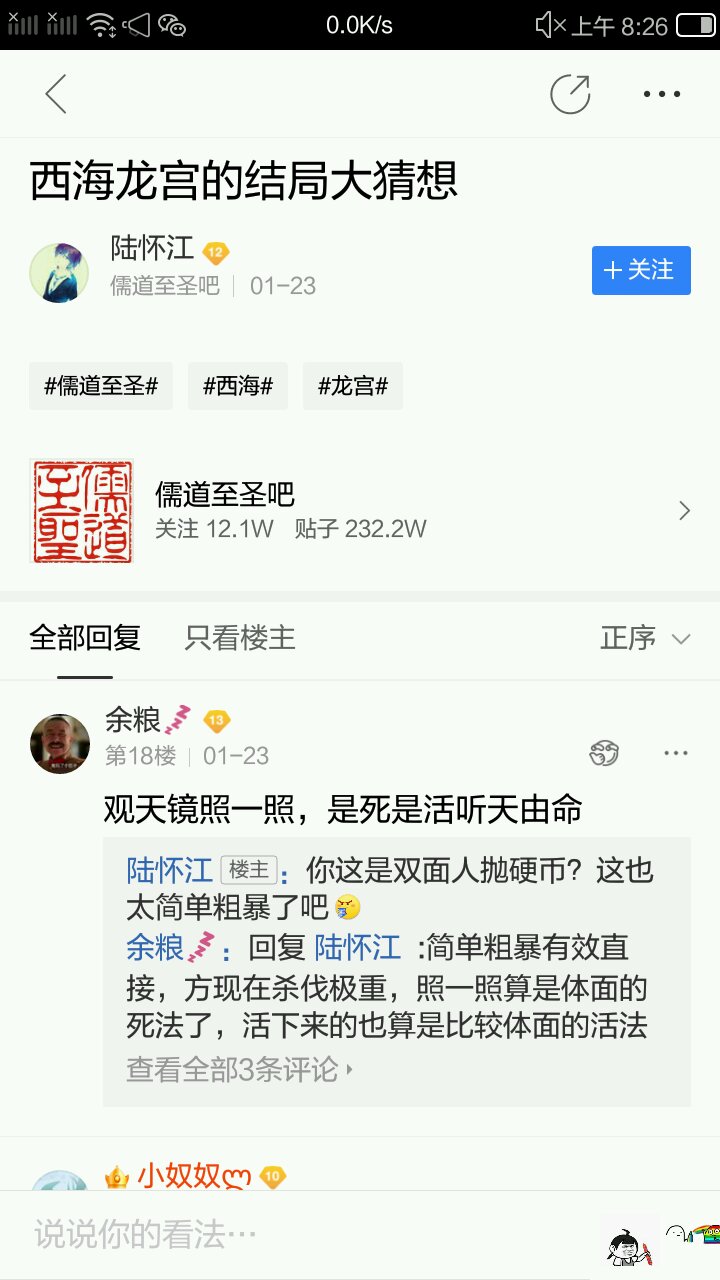Open more options on 余粮's reply

pos(676,753)
